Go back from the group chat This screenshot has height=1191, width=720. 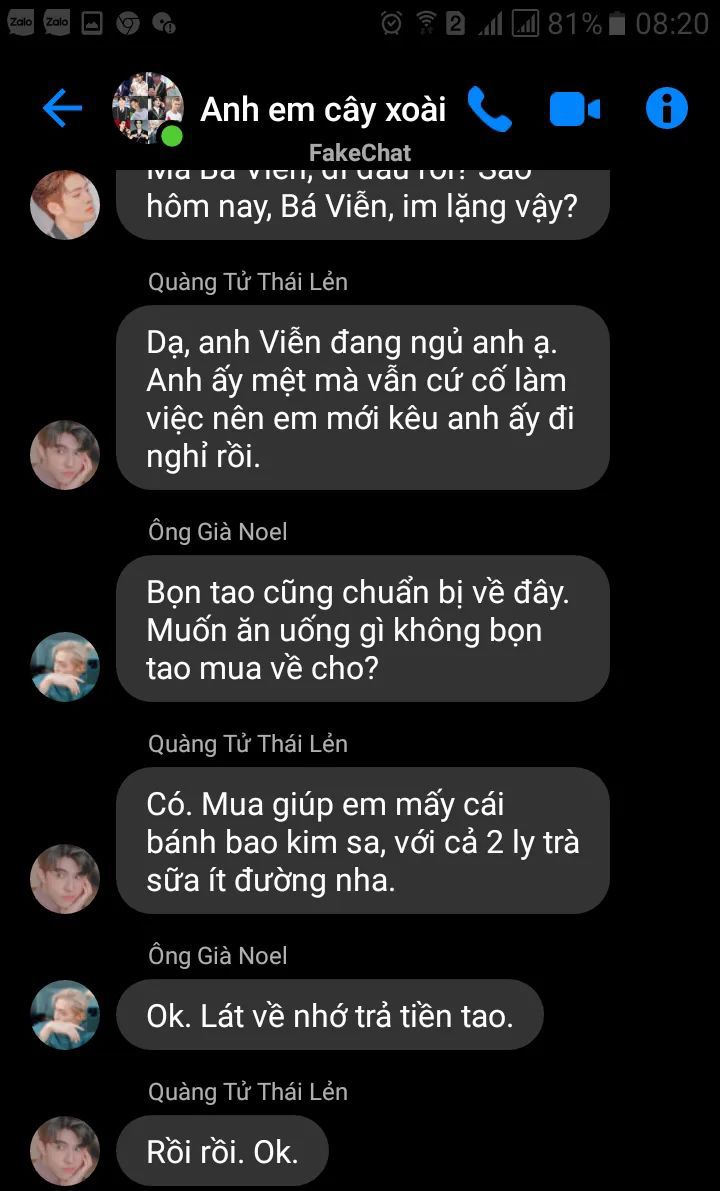click(61, 108)
